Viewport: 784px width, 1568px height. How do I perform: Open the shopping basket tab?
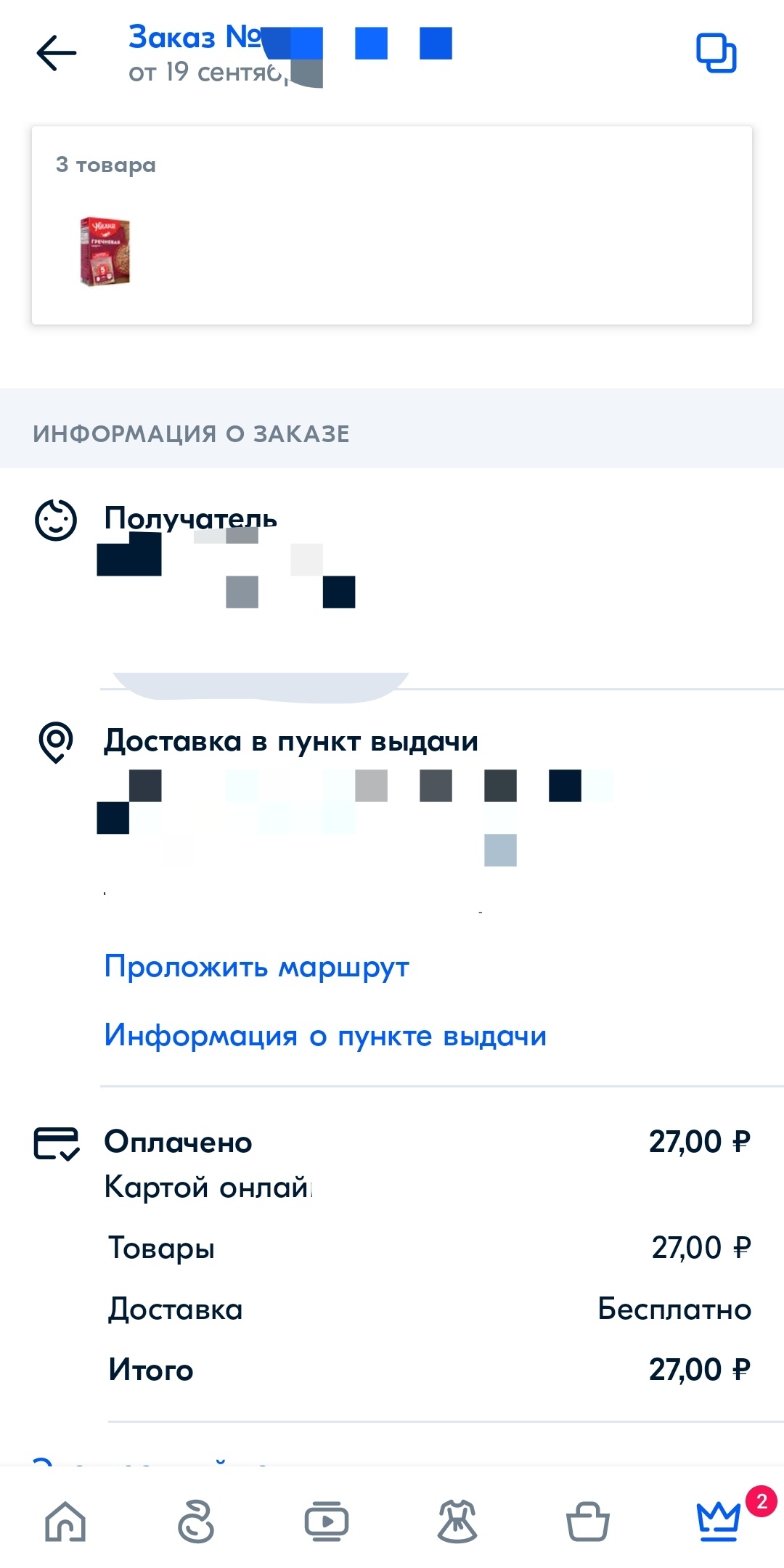click(587, 1521)
